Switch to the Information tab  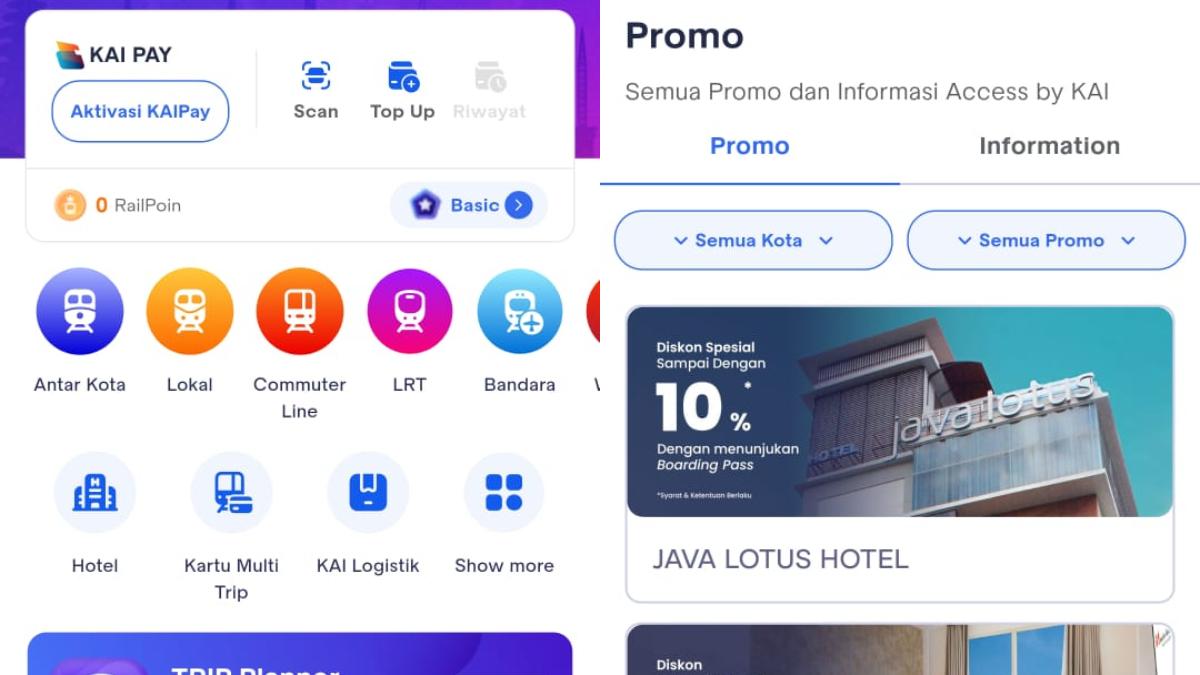1049,146
